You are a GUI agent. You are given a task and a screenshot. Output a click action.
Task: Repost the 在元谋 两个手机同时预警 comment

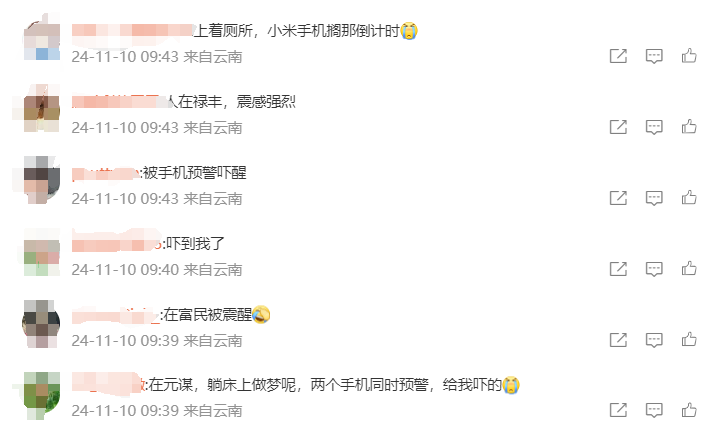pyautogui.click(x=618, y=410)
